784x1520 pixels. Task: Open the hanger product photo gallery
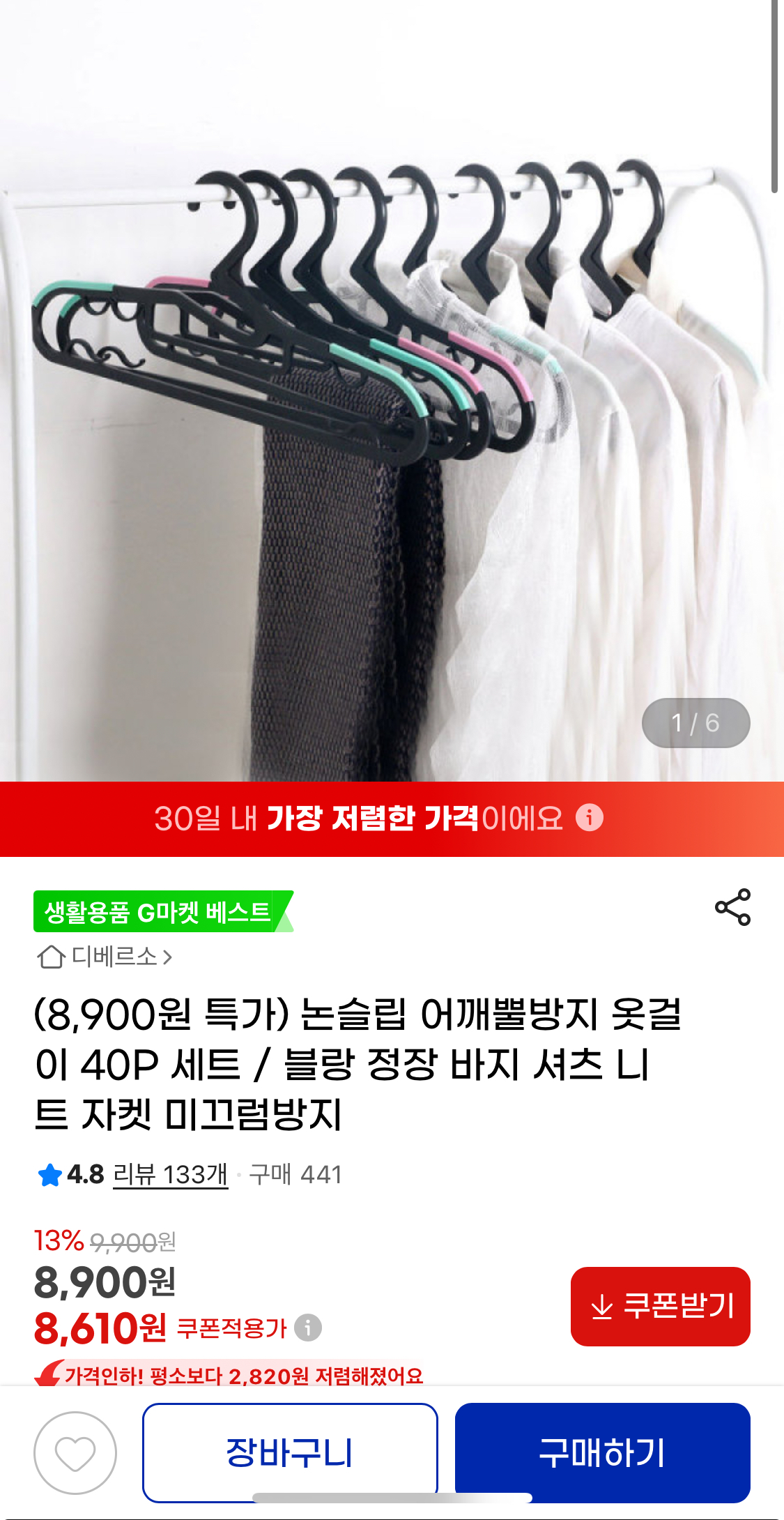point(392,390)
